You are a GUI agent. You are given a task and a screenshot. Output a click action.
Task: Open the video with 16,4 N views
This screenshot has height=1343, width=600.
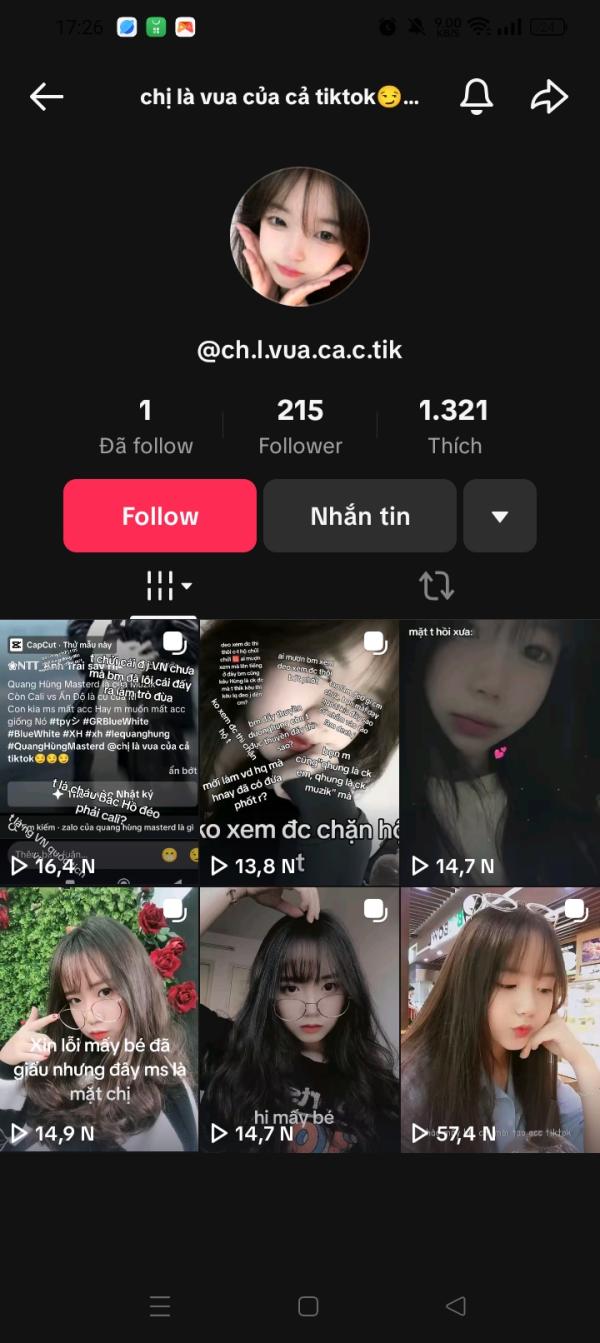(99, 752)
